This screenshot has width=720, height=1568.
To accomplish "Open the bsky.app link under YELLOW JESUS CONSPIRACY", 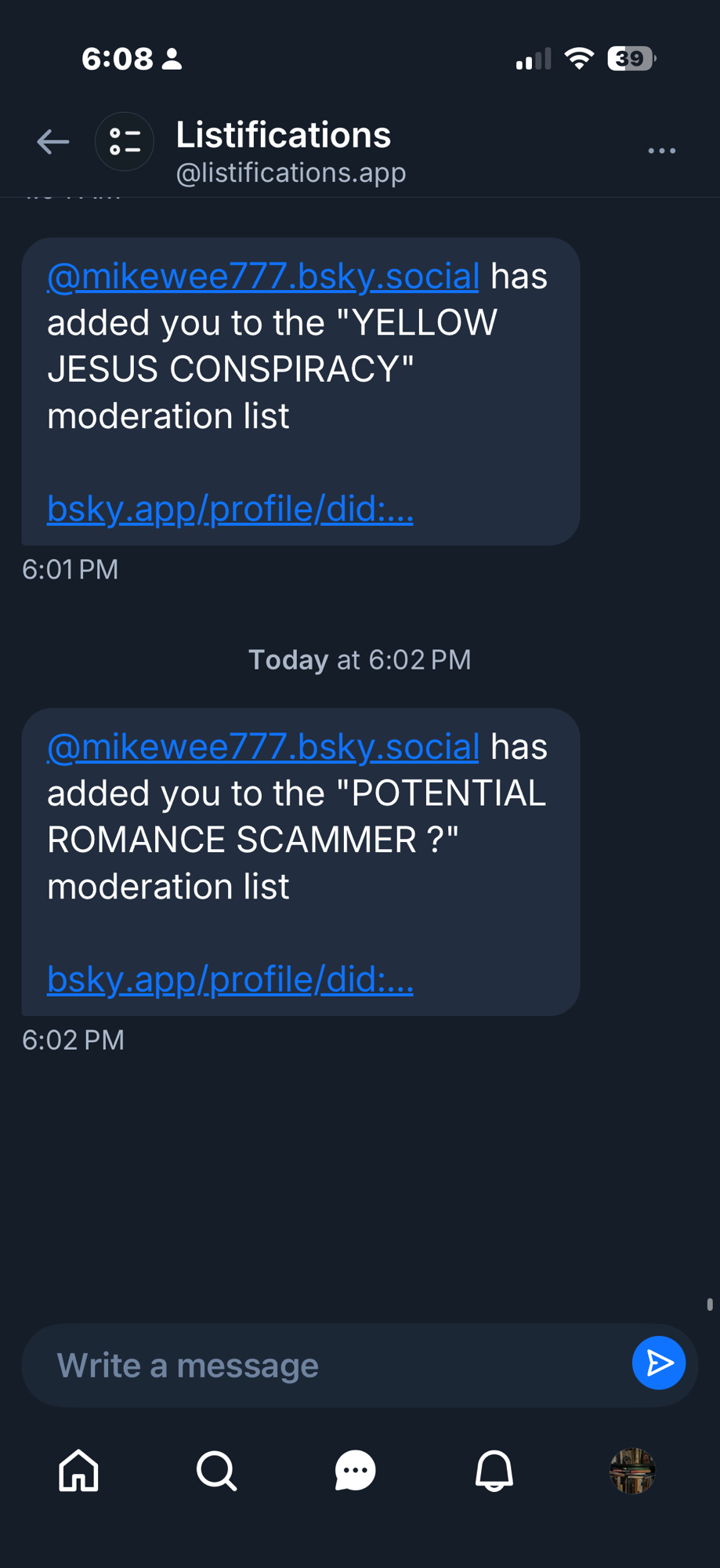I will pos(230,509).
